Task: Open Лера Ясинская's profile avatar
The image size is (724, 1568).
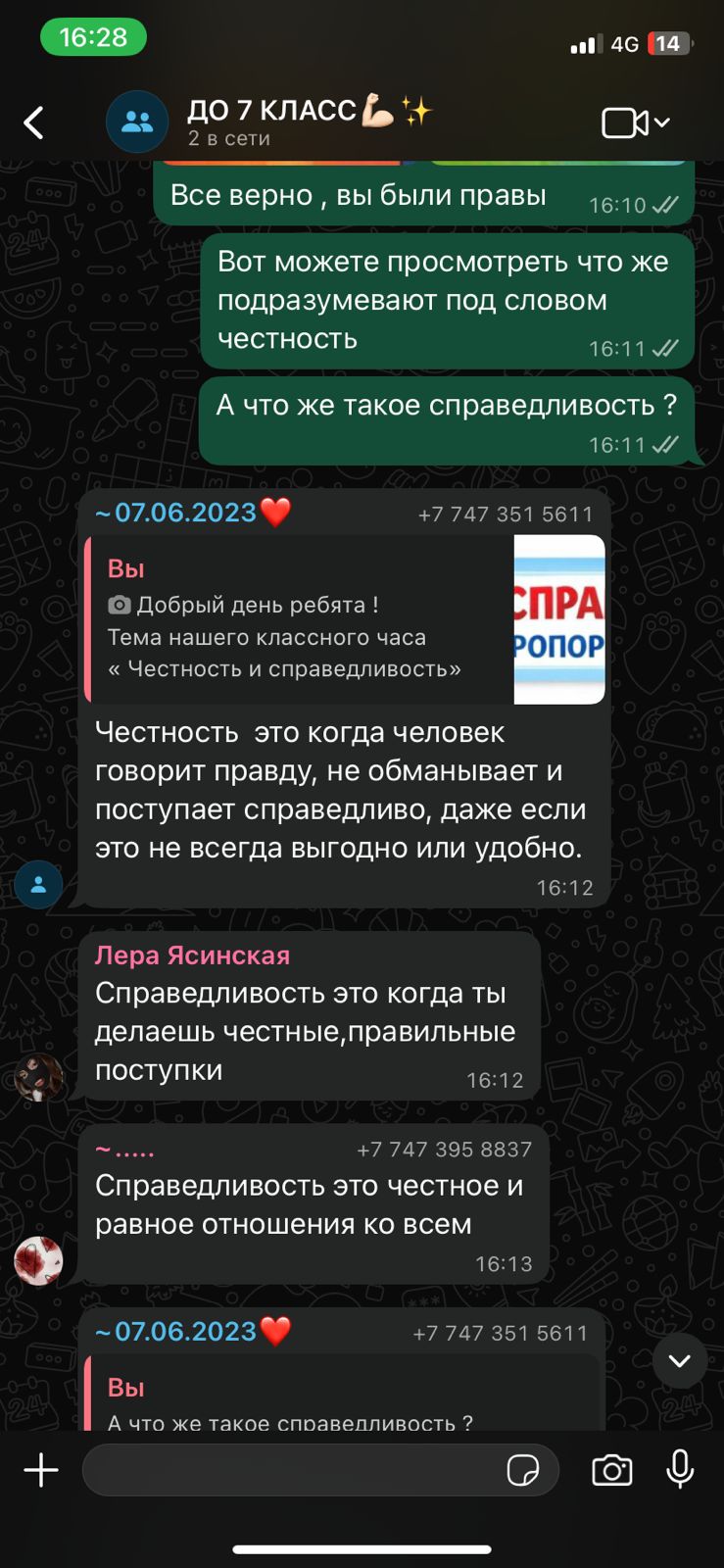Action: click(38, 1077)
